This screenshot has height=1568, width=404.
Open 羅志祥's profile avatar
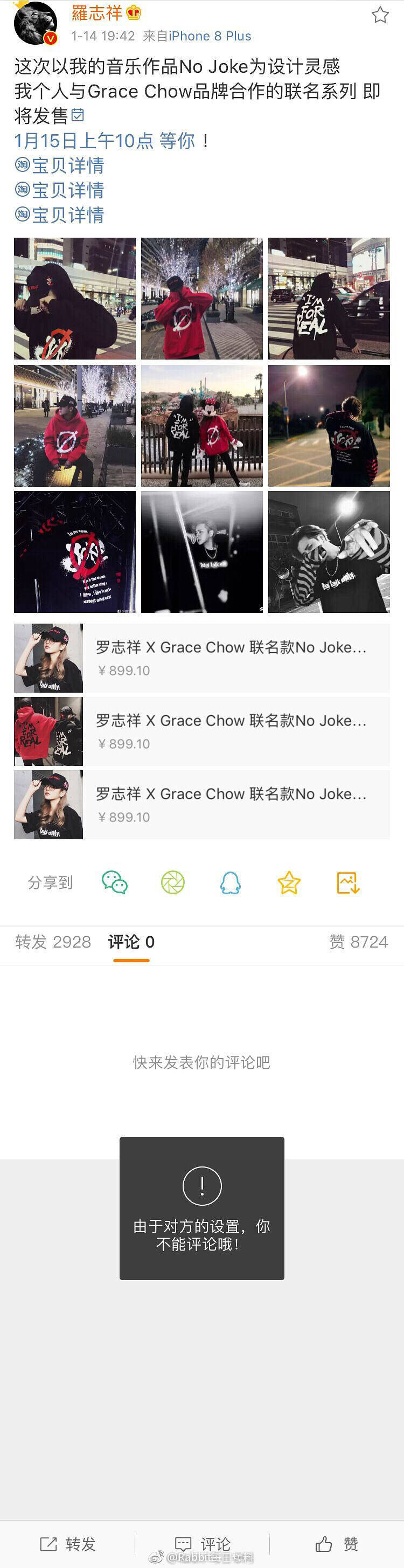point(36,24)
